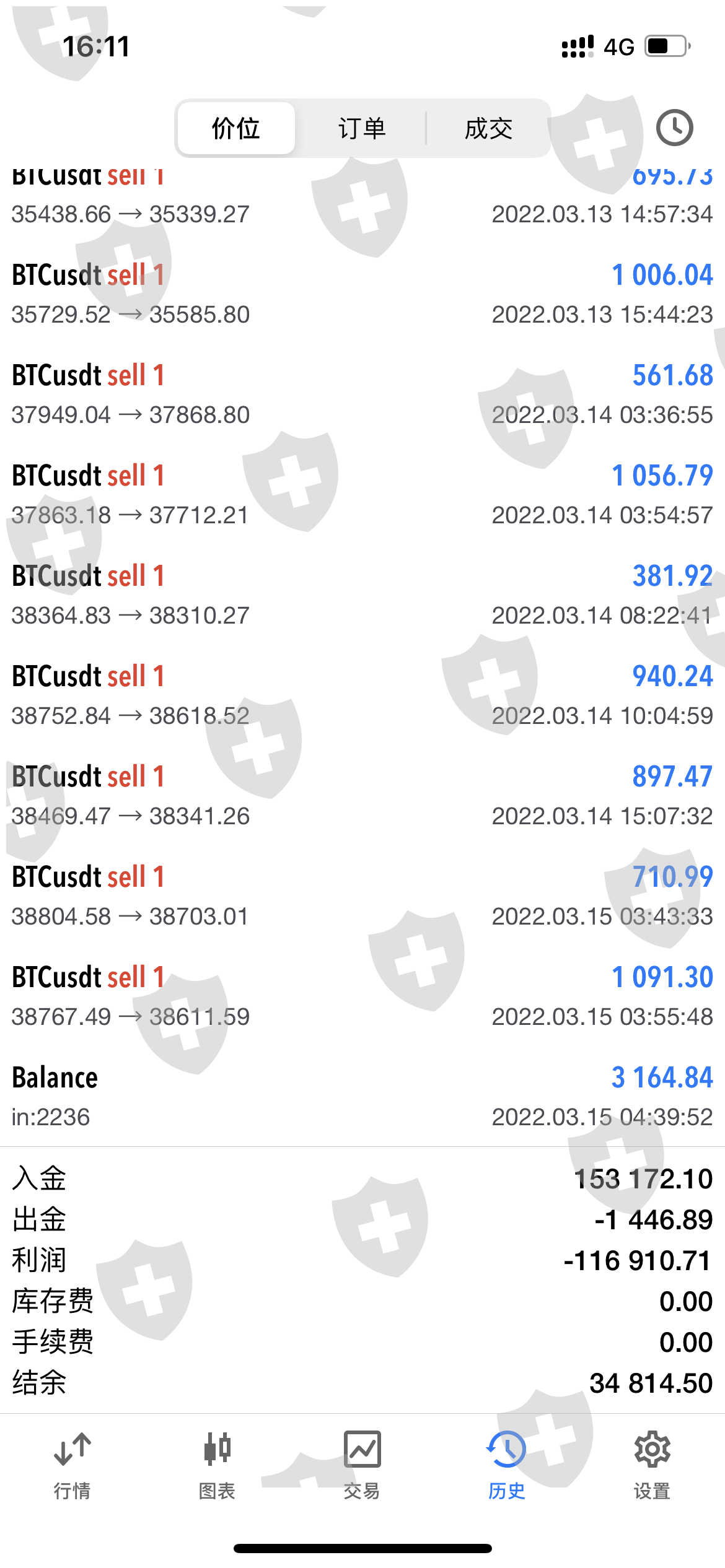
Task: Open the 设置 tab
Action: [x=652, y=1465]
